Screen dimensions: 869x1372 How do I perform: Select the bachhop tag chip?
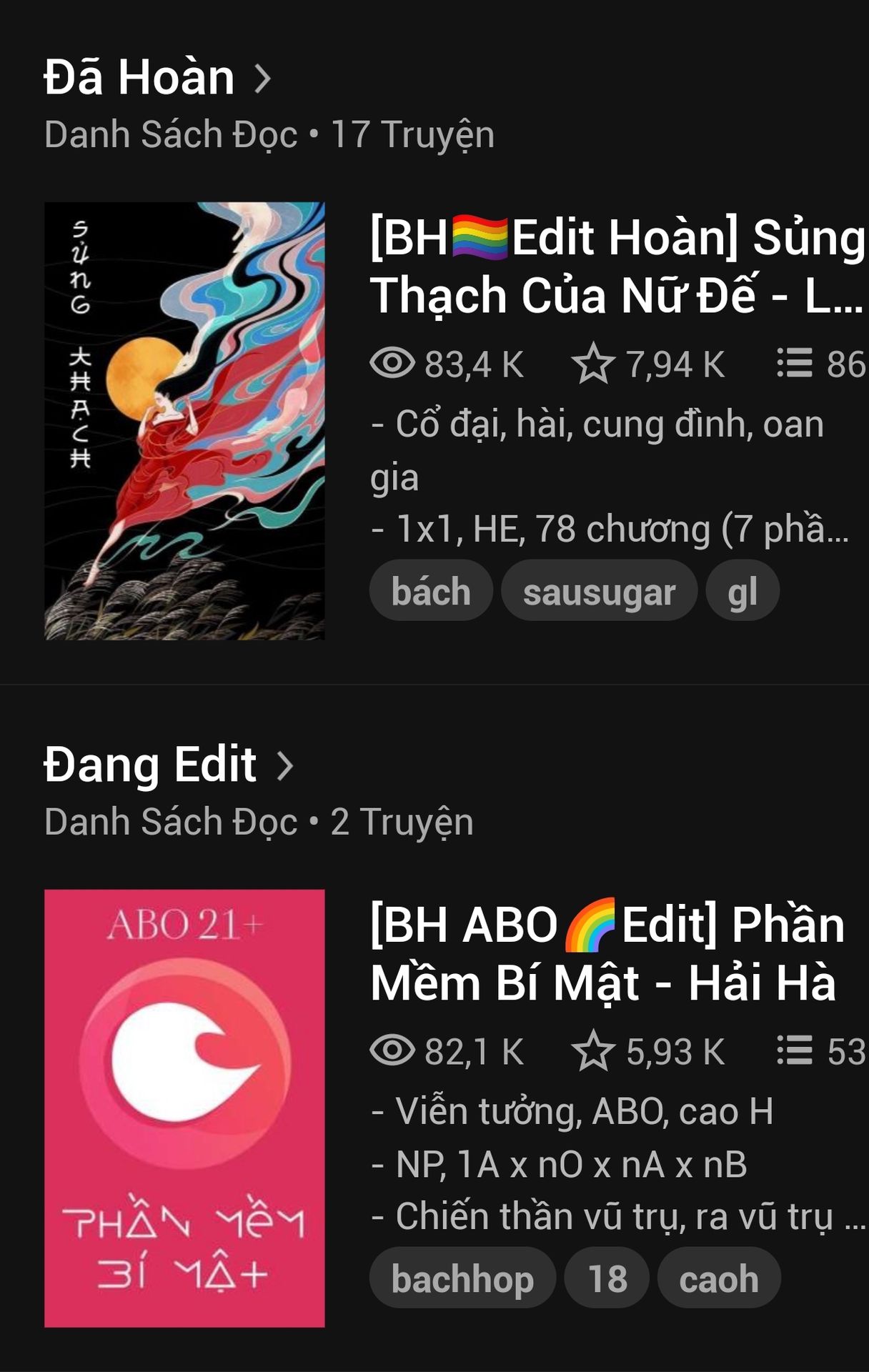[x=462, y=1278]
